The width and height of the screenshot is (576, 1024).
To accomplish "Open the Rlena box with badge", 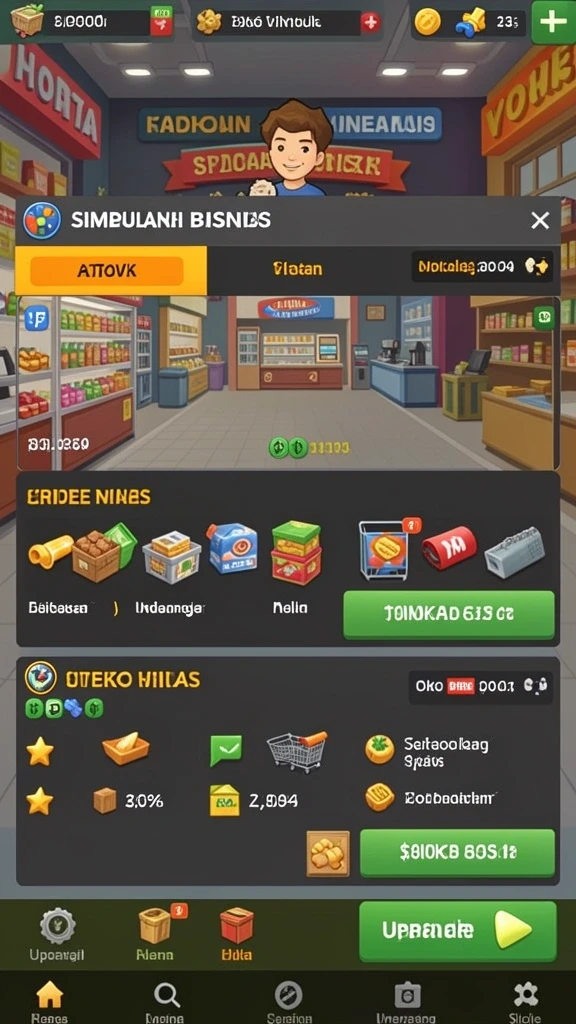I will (155, 934).
